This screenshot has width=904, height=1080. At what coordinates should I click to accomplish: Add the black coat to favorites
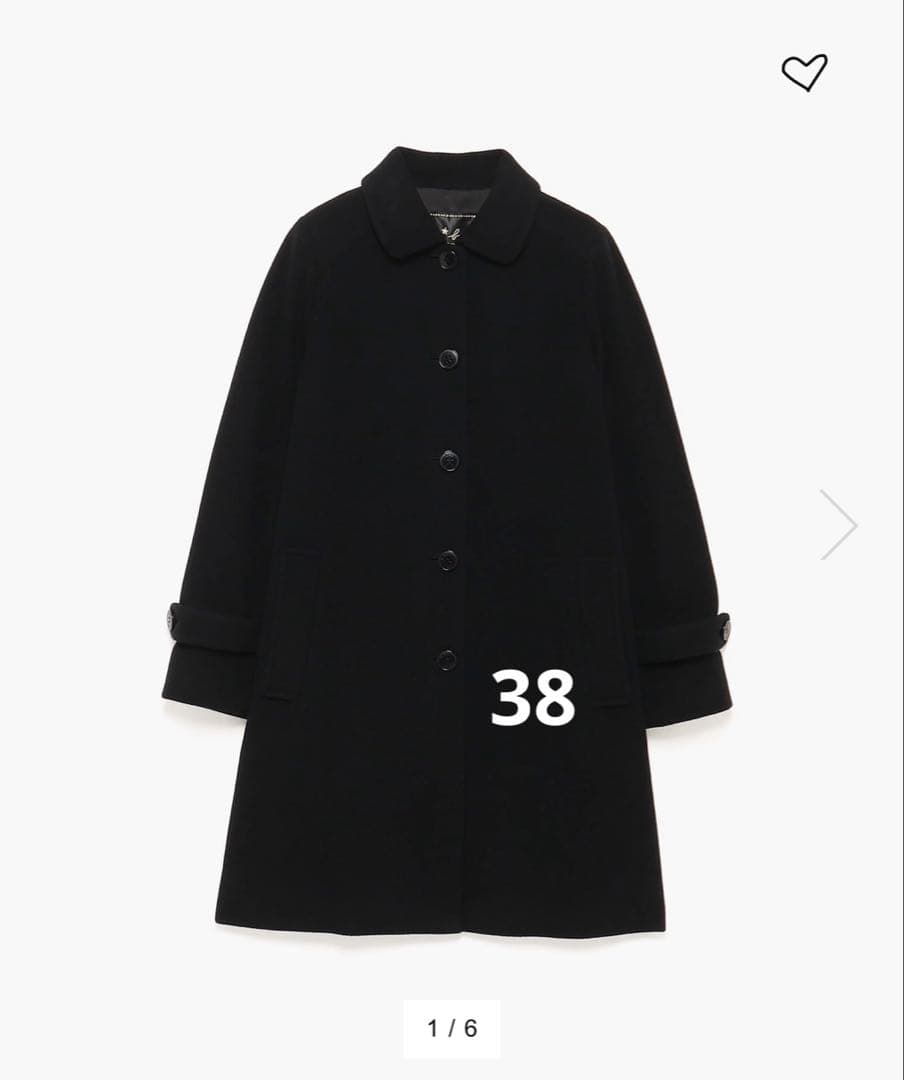pyautogui.click(x=804, y=72)
